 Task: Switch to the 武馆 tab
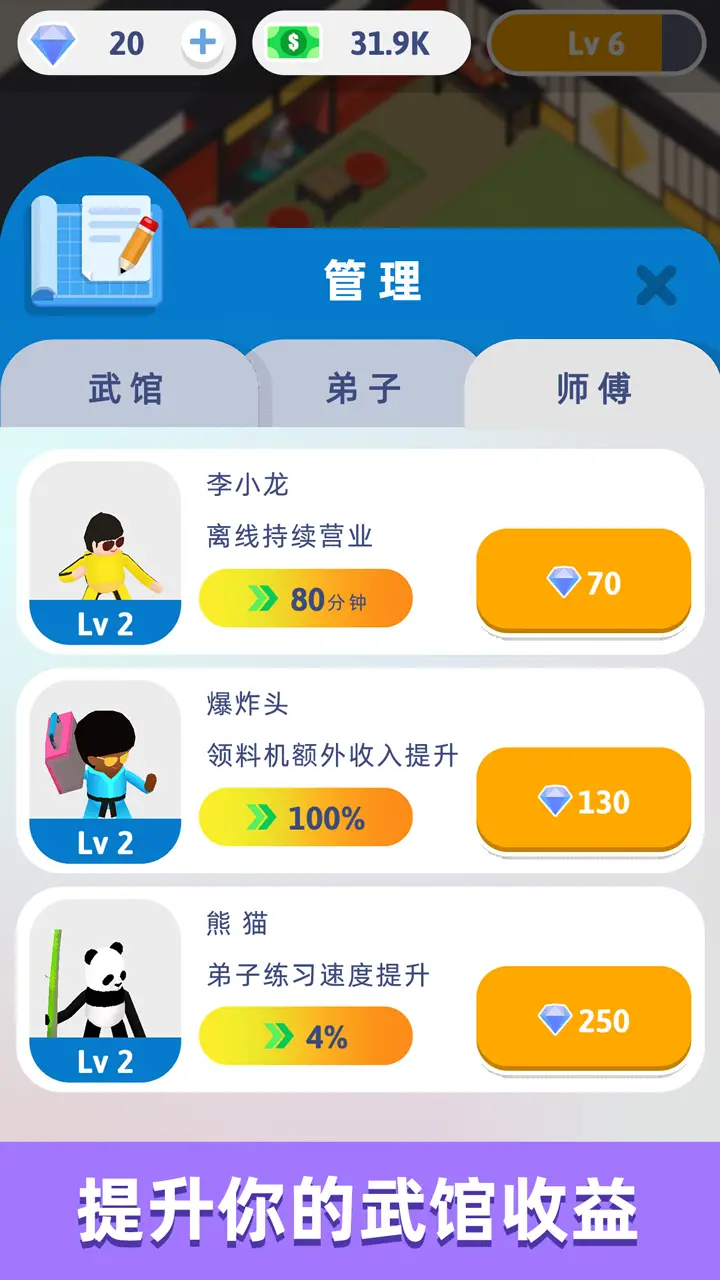tap(128, 390)
